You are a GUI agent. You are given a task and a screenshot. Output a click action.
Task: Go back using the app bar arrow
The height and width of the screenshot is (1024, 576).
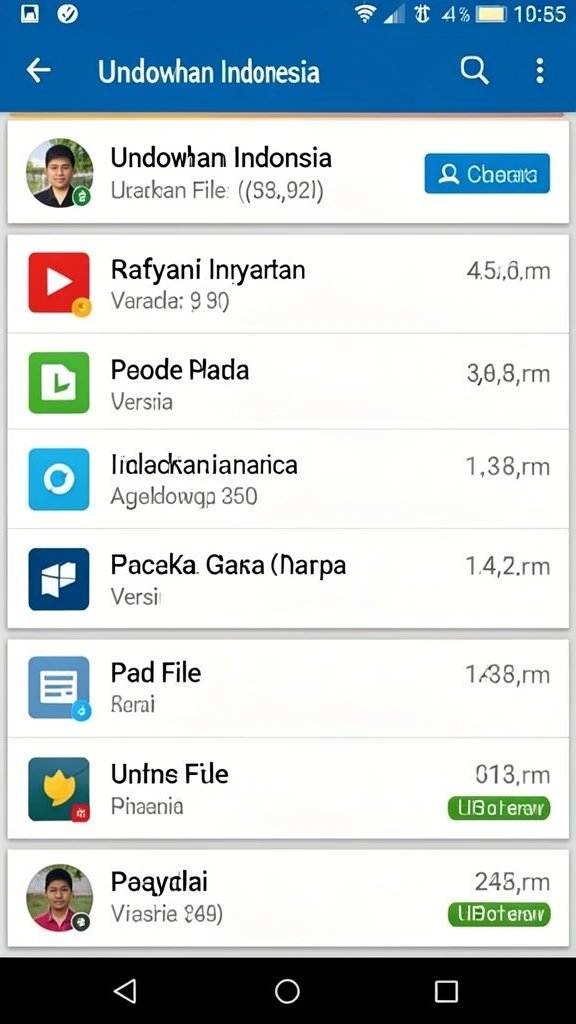[x=39, y=71]
